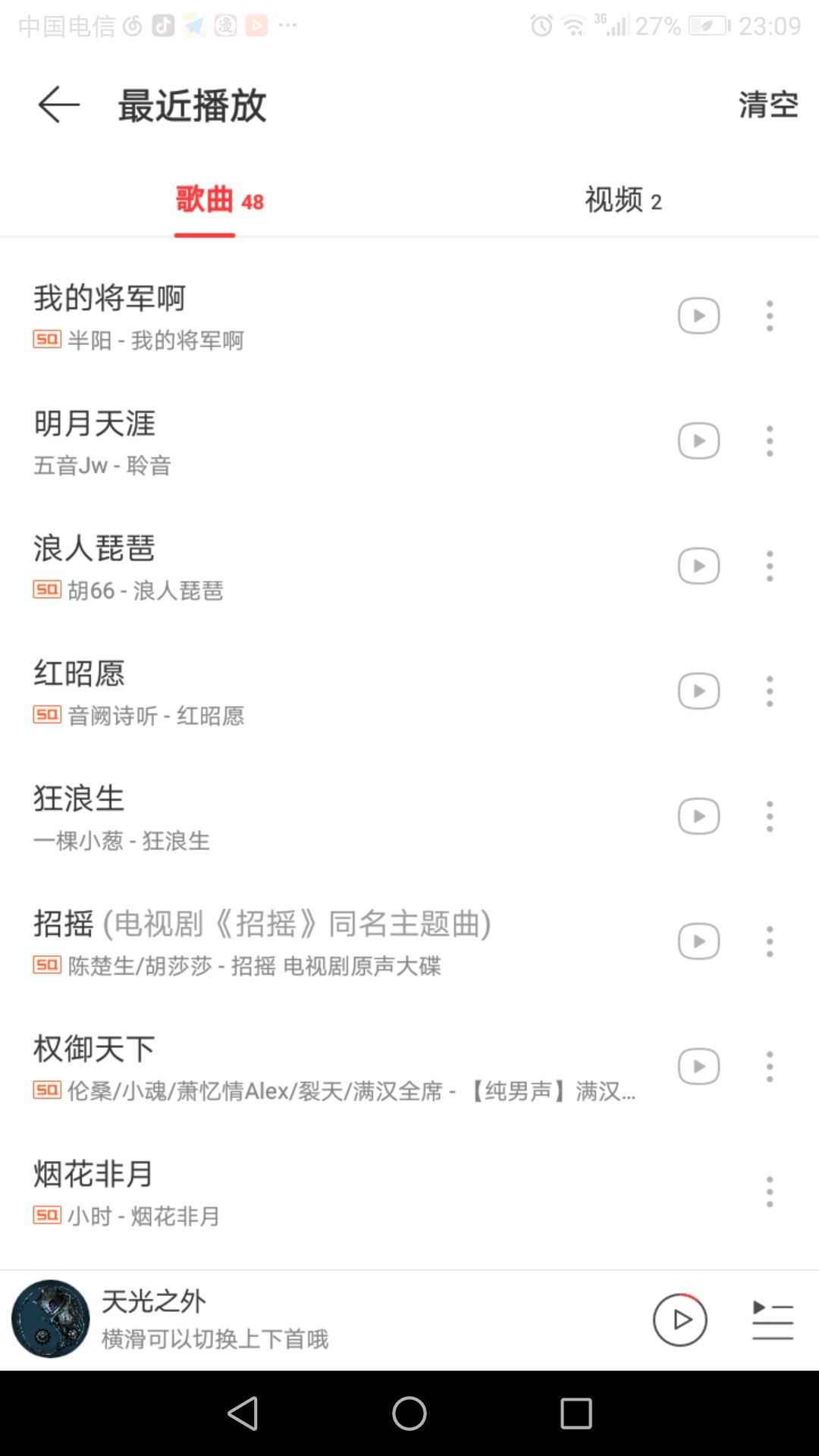This screenshot has width=819, height=1456.
Task: Open more options for 浪人琵琶
Action: pos(770,566)
